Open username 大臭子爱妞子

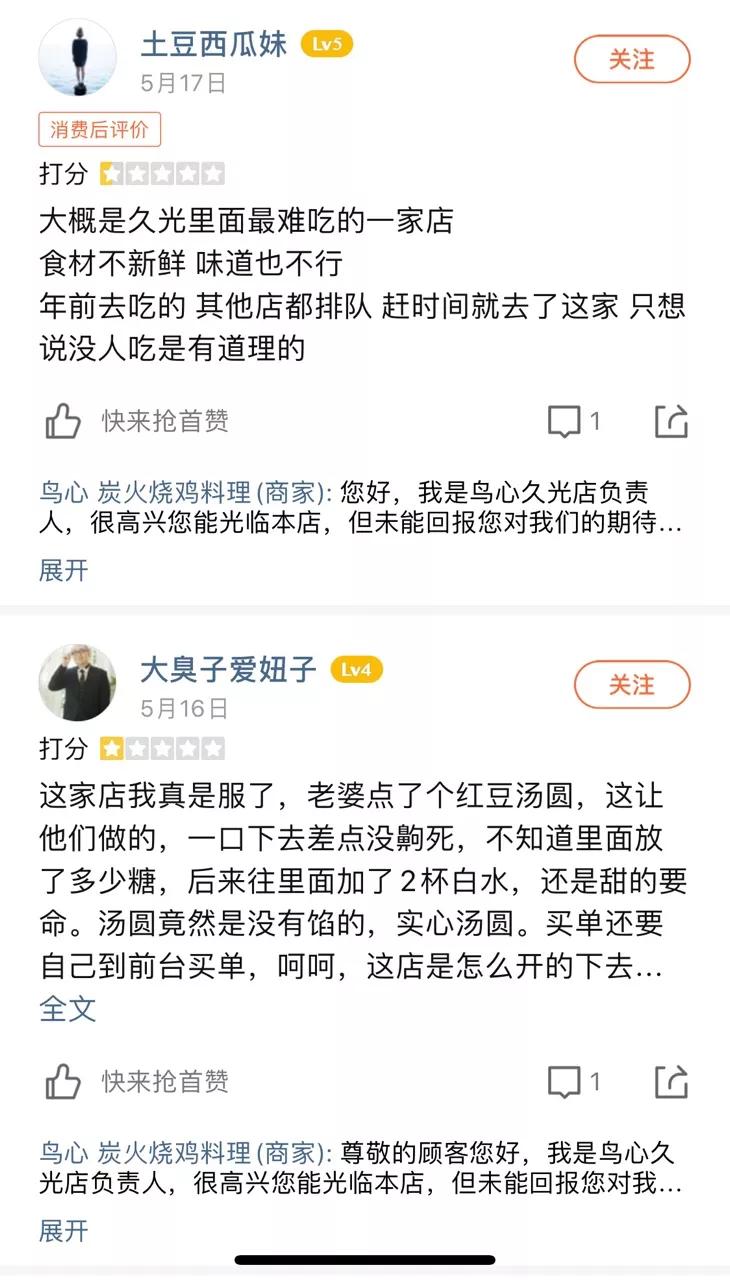[228, 670]
